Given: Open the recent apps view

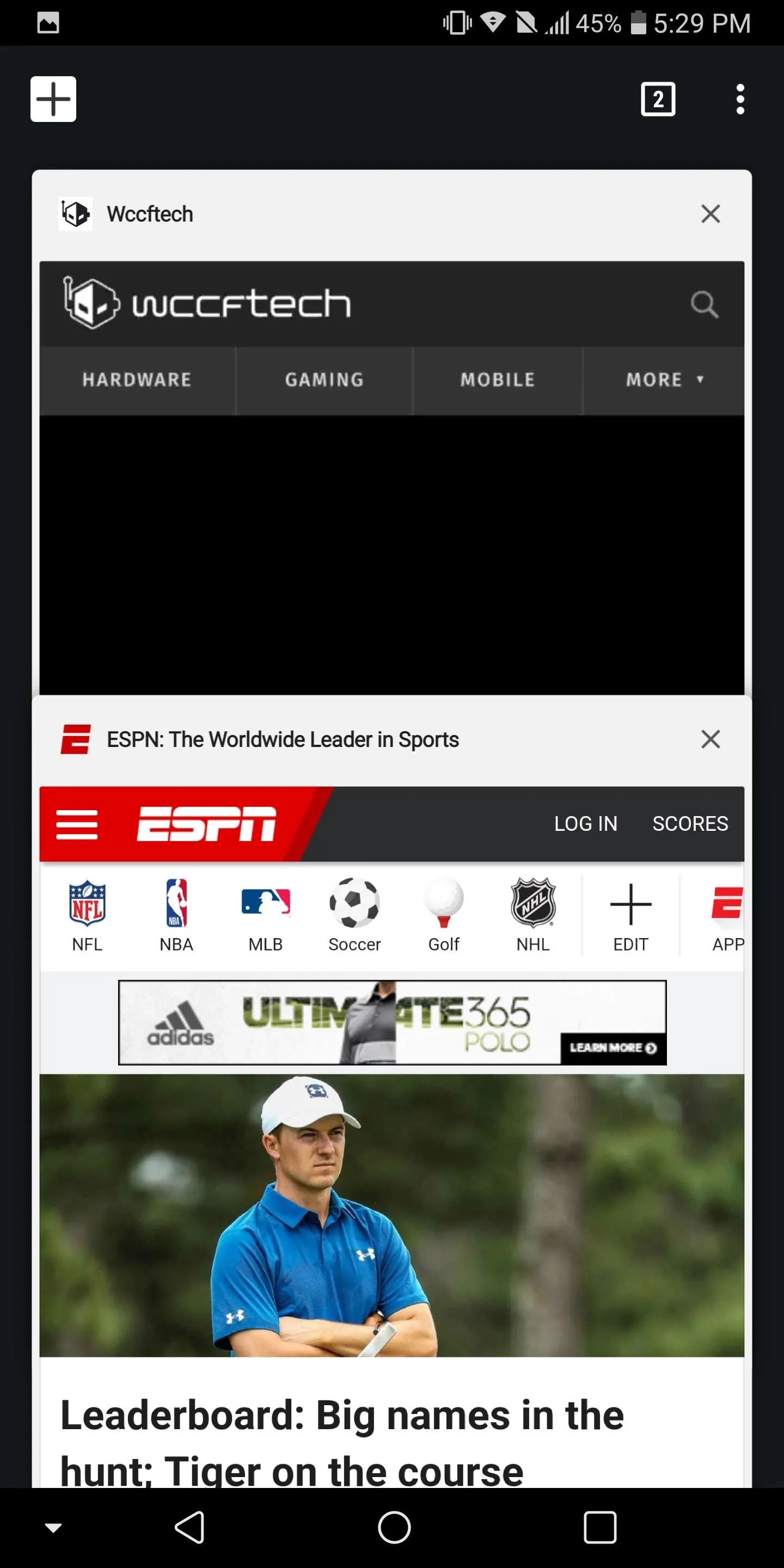Looking at the screenshot, I should [x=600, y=1527].
